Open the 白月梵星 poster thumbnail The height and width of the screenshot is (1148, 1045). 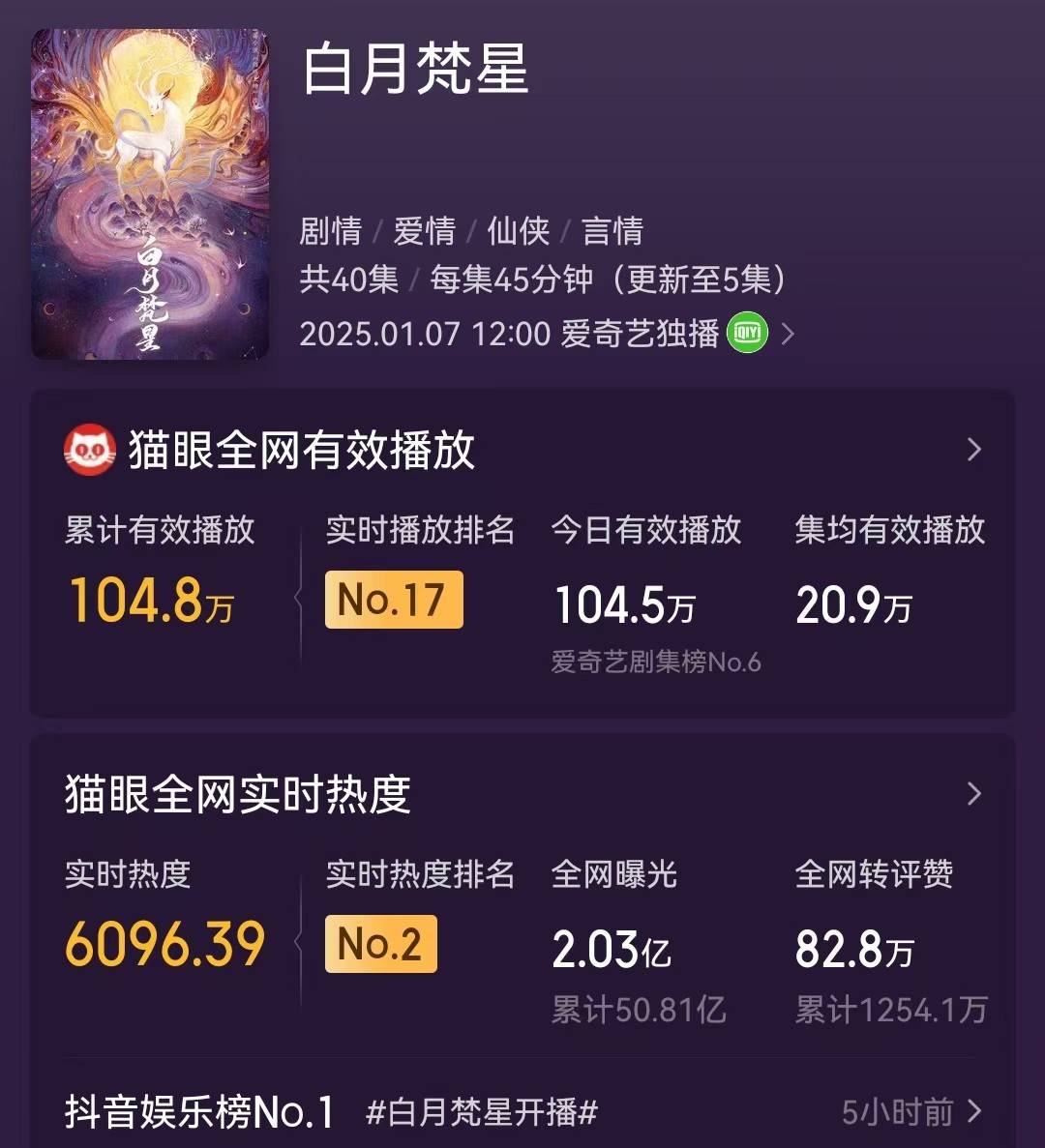(150, 194)
